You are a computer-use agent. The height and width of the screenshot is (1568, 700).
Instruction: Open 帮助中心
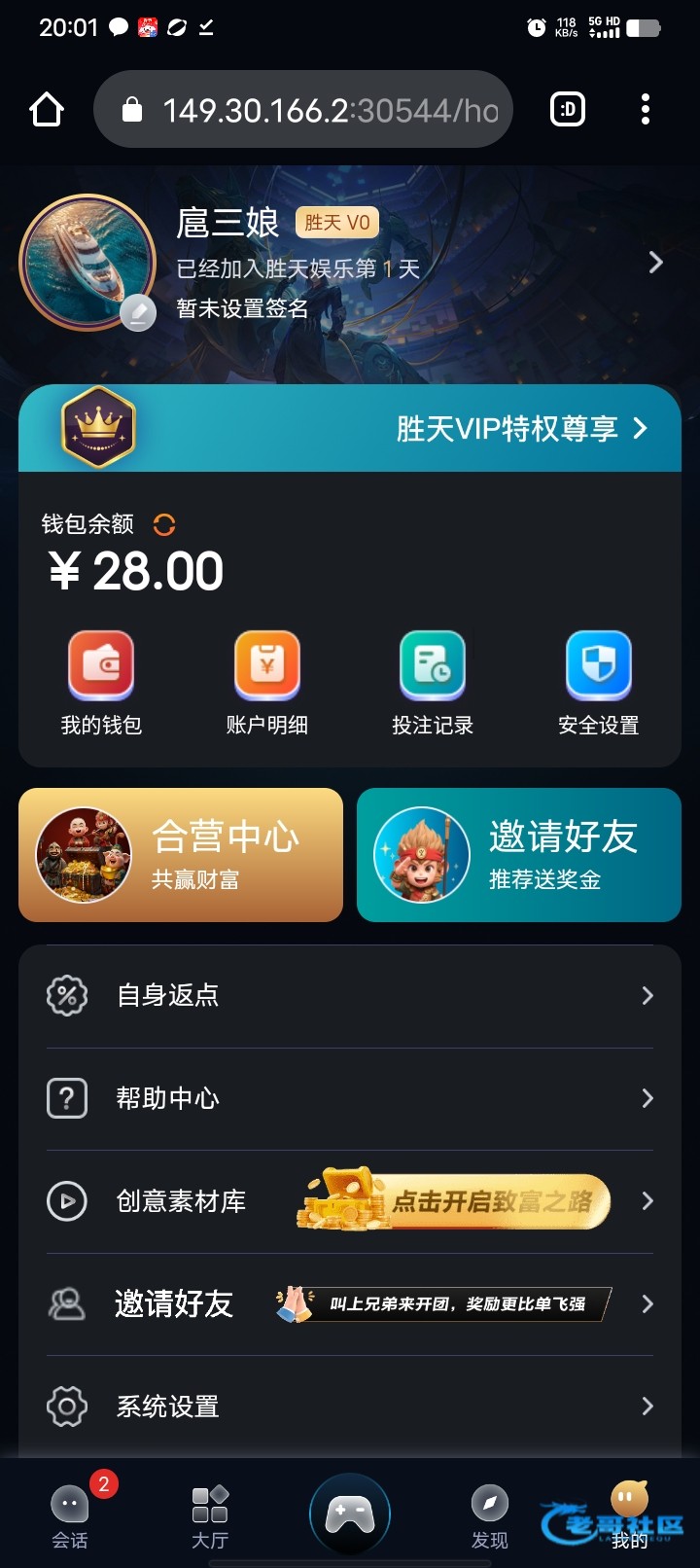pyautogui.click(x=350, y=1098)
